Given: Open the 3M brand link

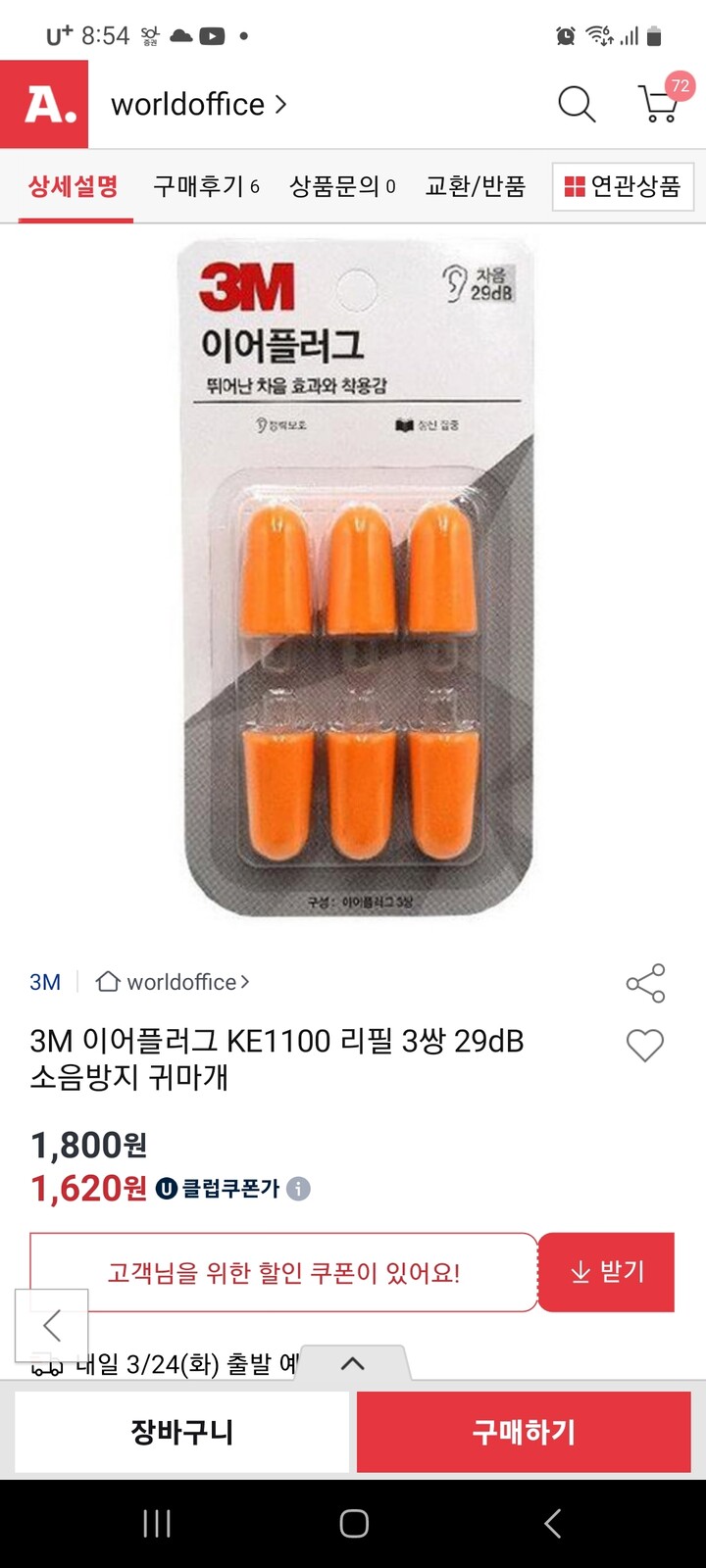Looking at the screenshot, I should (45, 982).
